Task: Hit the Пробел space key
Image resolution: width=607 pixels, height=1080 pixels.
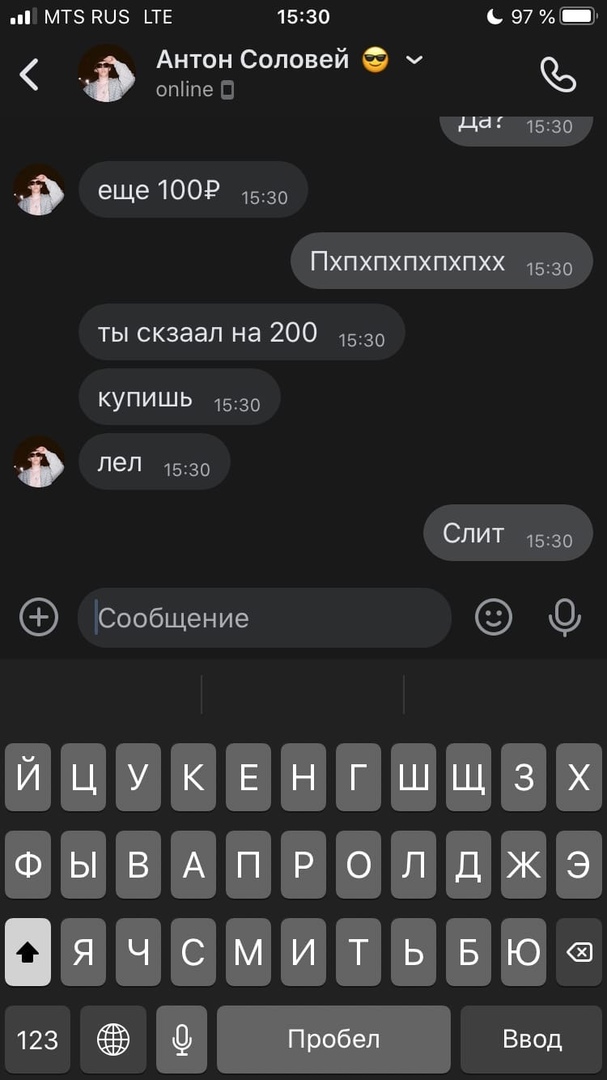Action: tap(334, 1039)
